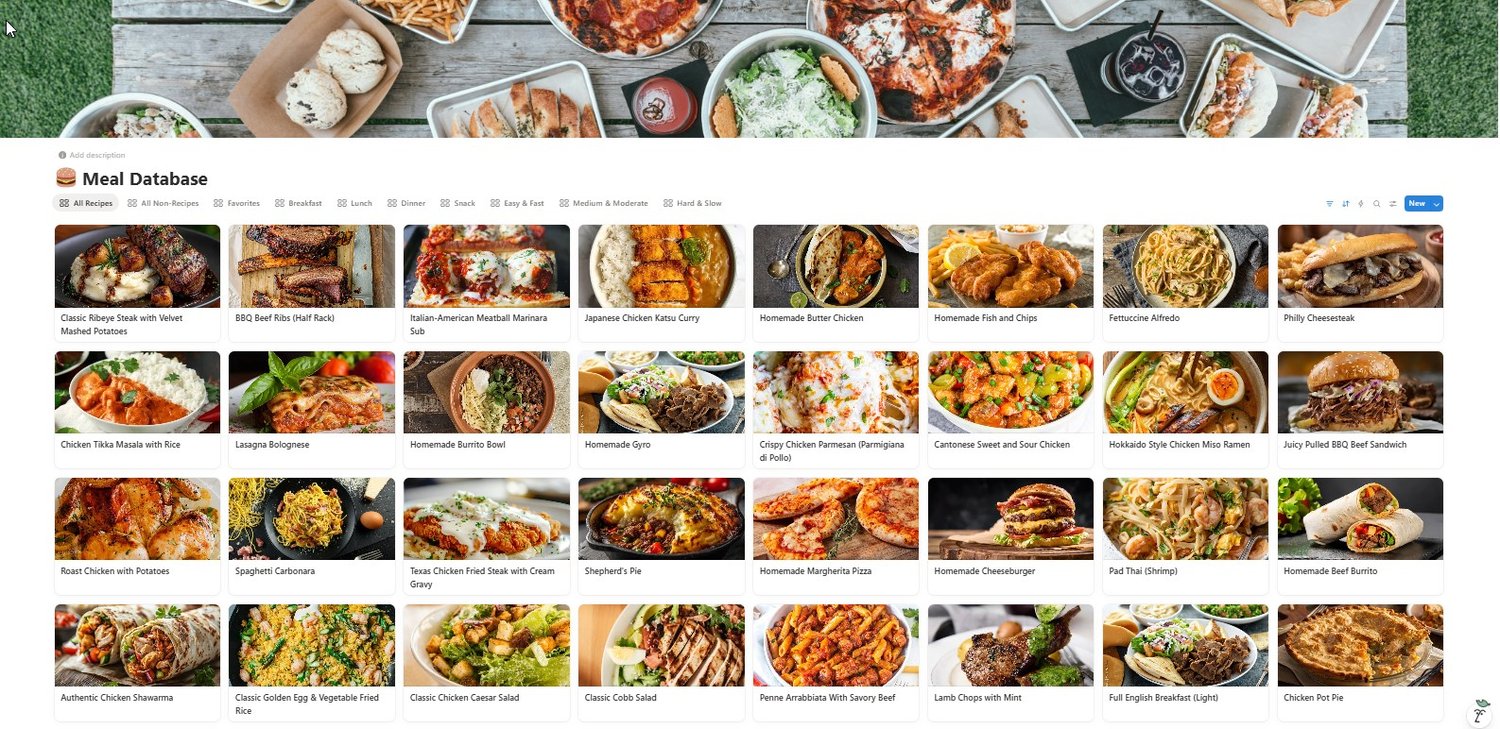The width and height of the screenshot is (1500, 729).
Task: Search the Meal Database
Action: tap(1376, 204)
